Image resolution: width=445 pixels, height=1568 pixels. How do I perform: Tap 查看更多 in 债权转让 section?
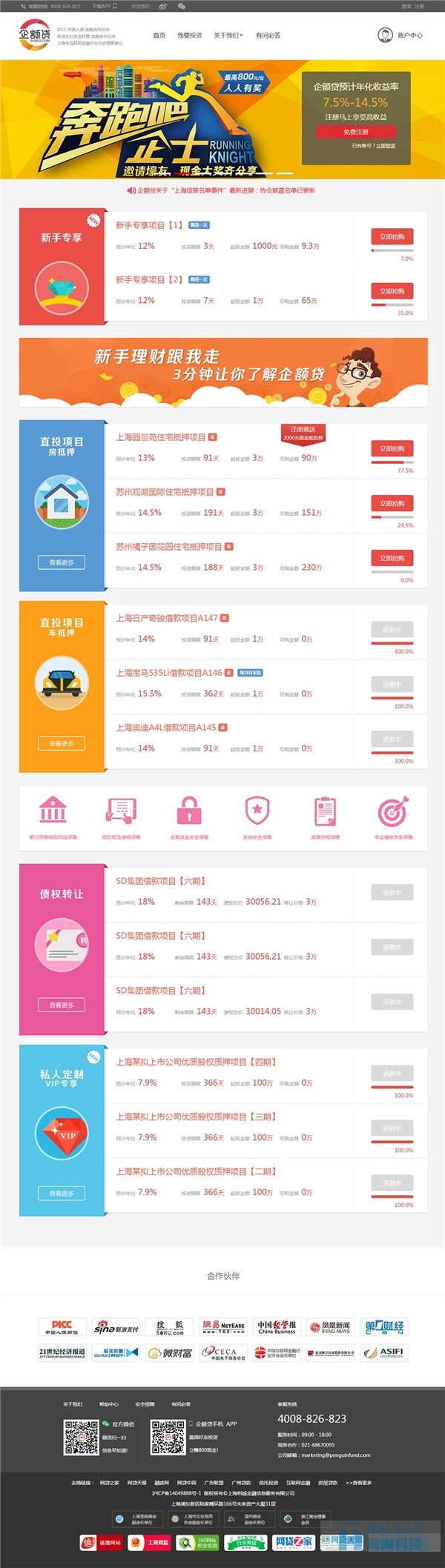pos(62,1005)
